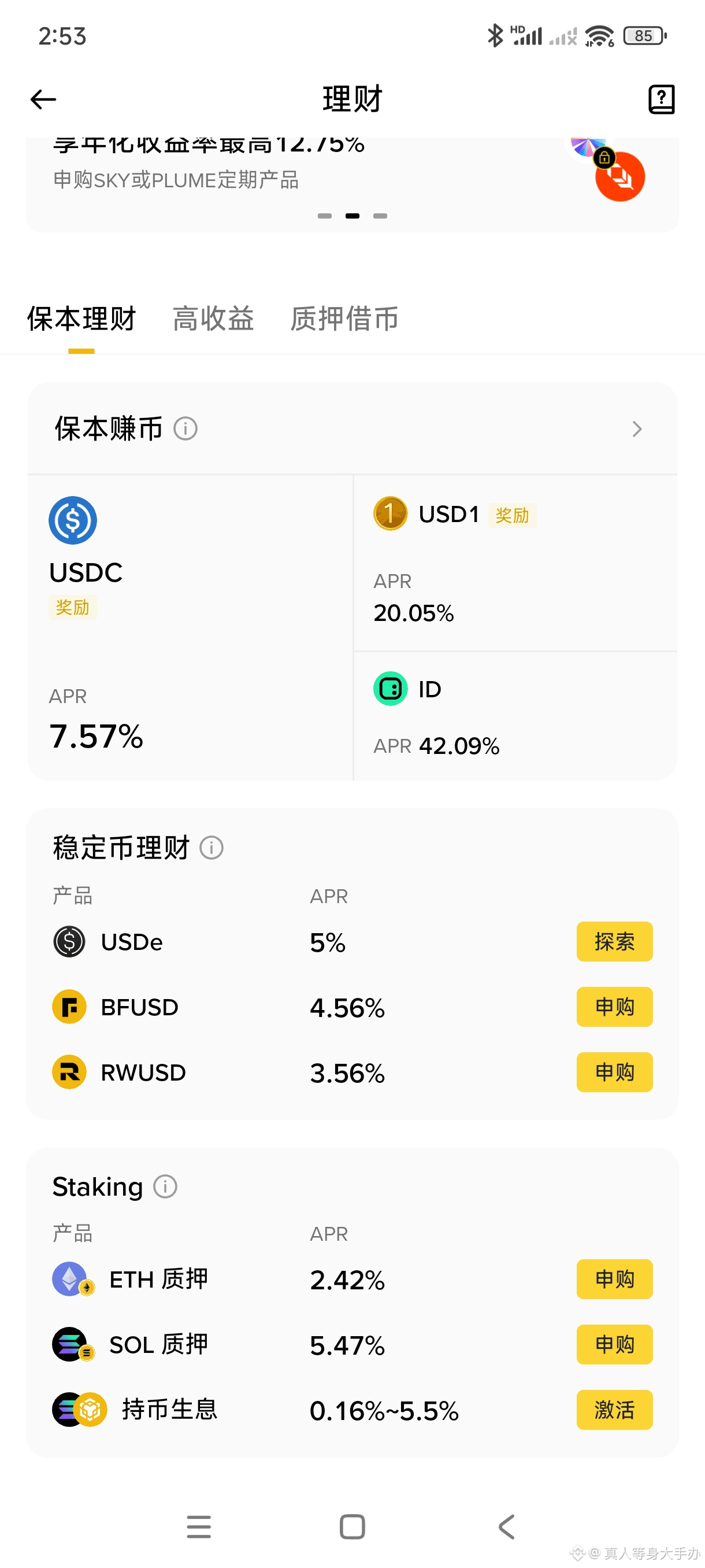Switch to the 高收益 tab
This screenshot has width=705, height=1568.
[213, 319]
